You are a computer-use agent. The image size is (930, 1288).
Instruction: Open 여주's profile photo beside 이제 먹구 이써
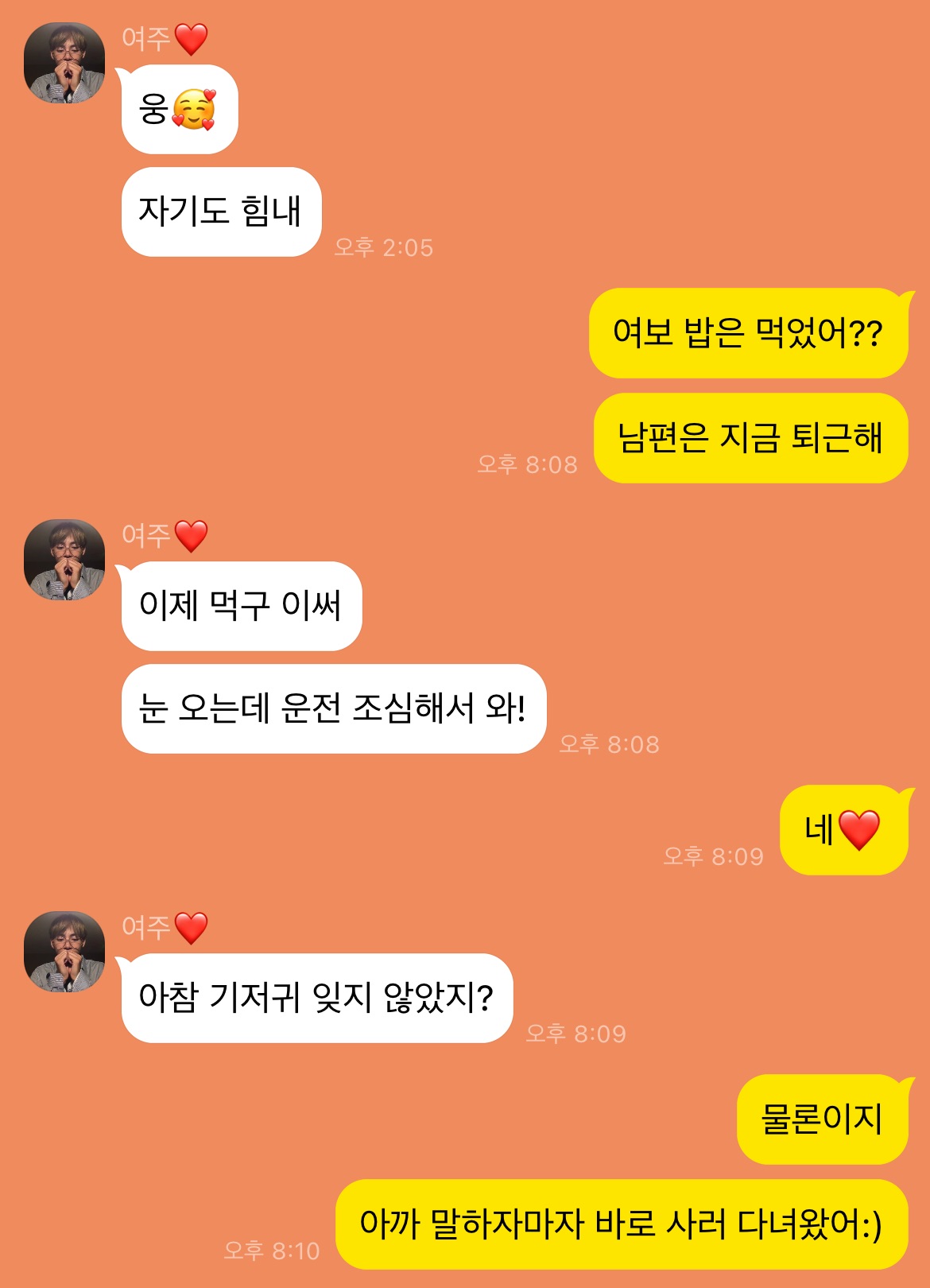coord(64,560)
